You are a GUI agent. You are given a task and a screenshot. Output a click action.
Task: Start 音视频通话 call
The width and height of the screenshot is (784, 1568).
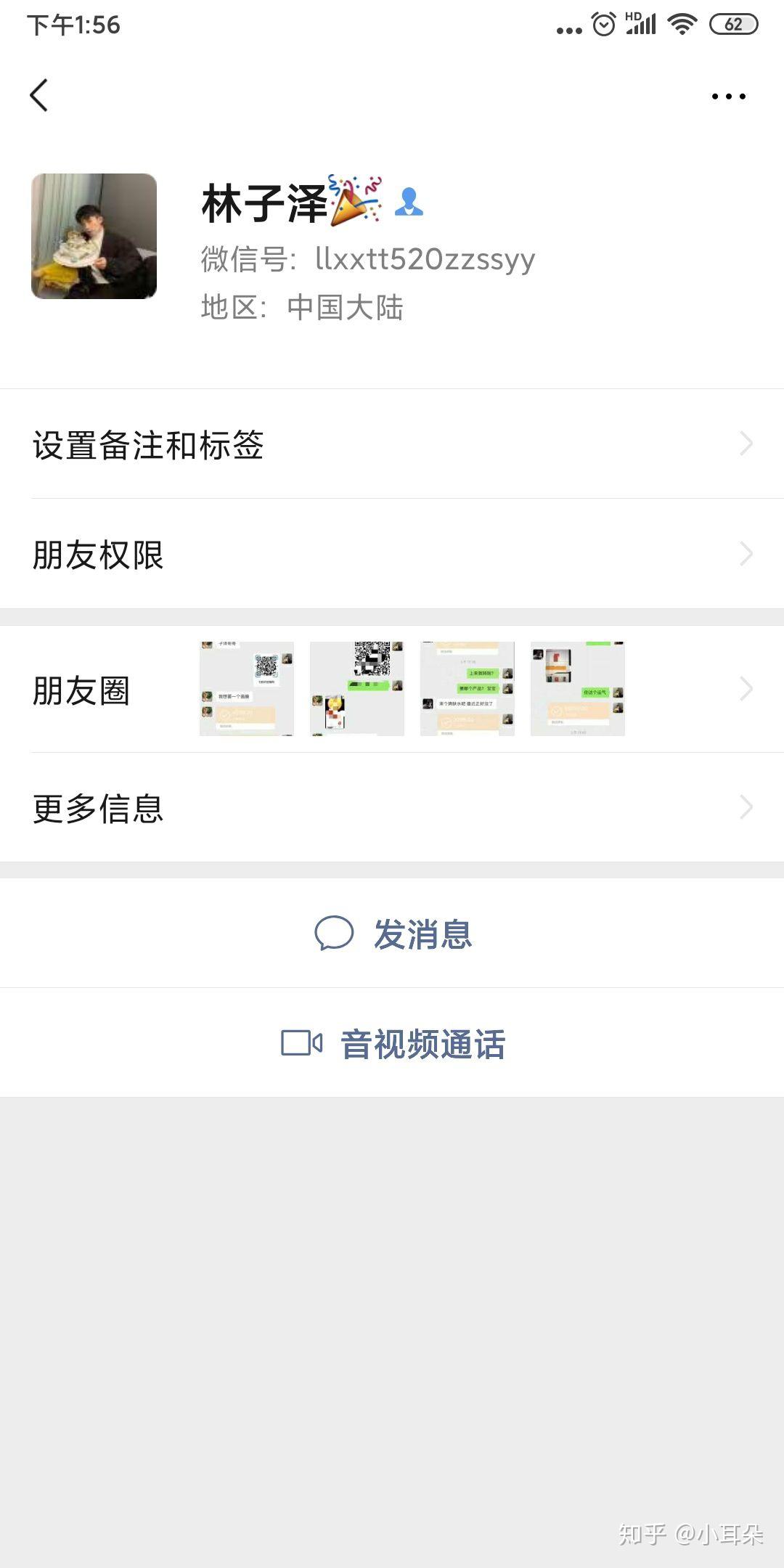(393, 1044)
